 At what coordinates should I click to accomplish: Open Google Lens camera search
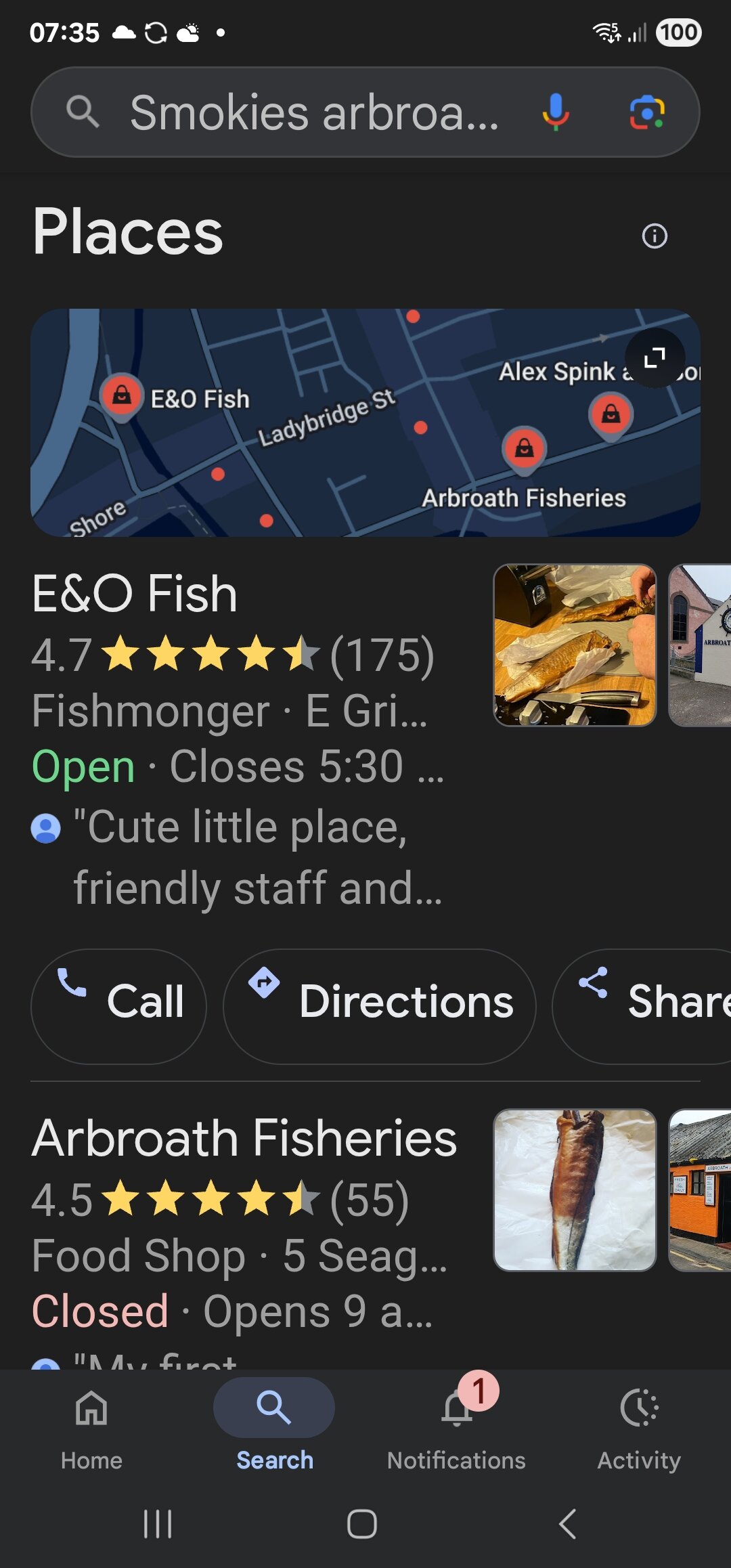tap(647, 112)
